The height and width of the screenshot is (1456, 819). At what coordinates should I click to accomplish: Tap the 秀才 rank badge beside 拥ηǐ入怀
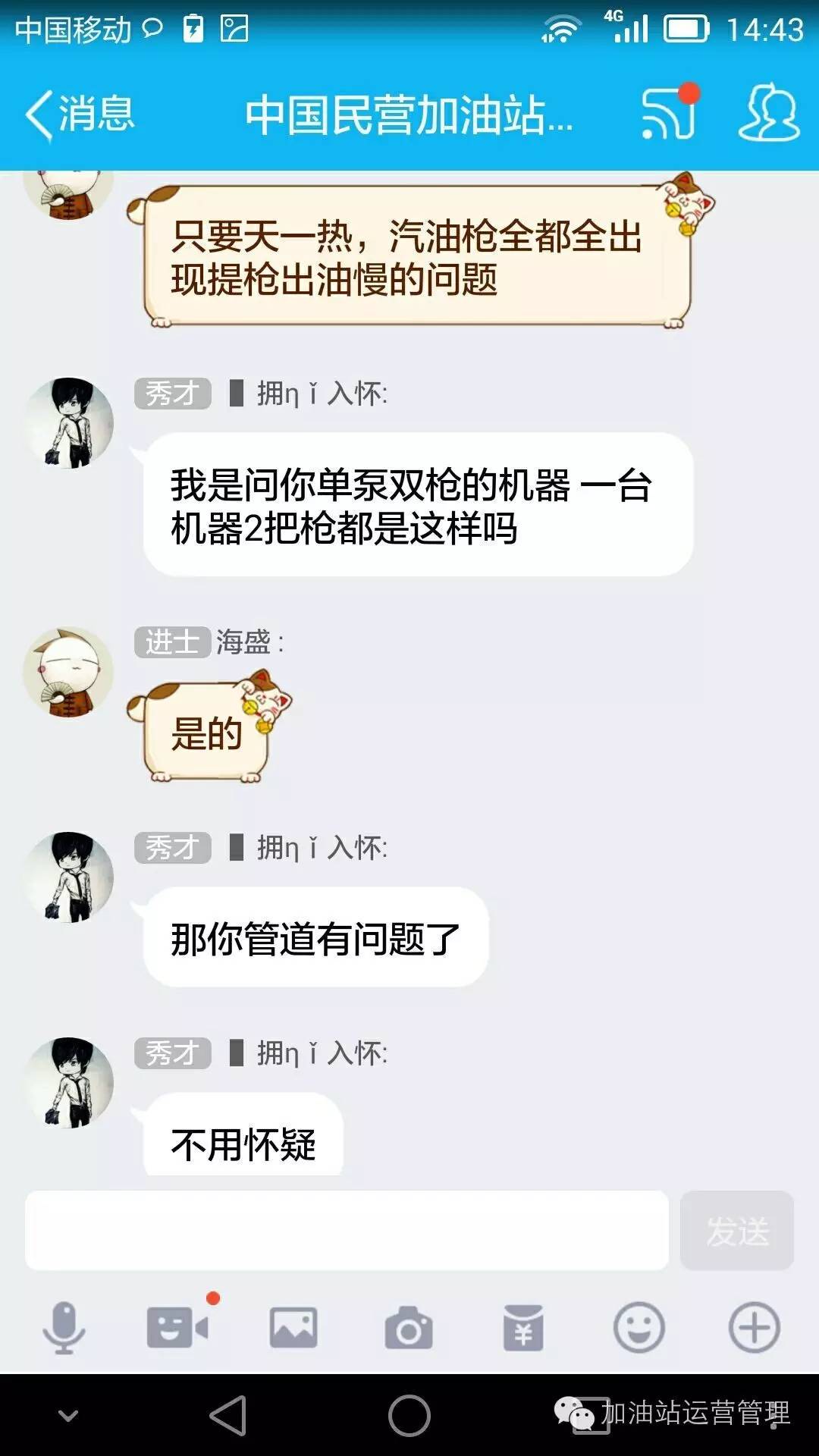pos(173,392)
